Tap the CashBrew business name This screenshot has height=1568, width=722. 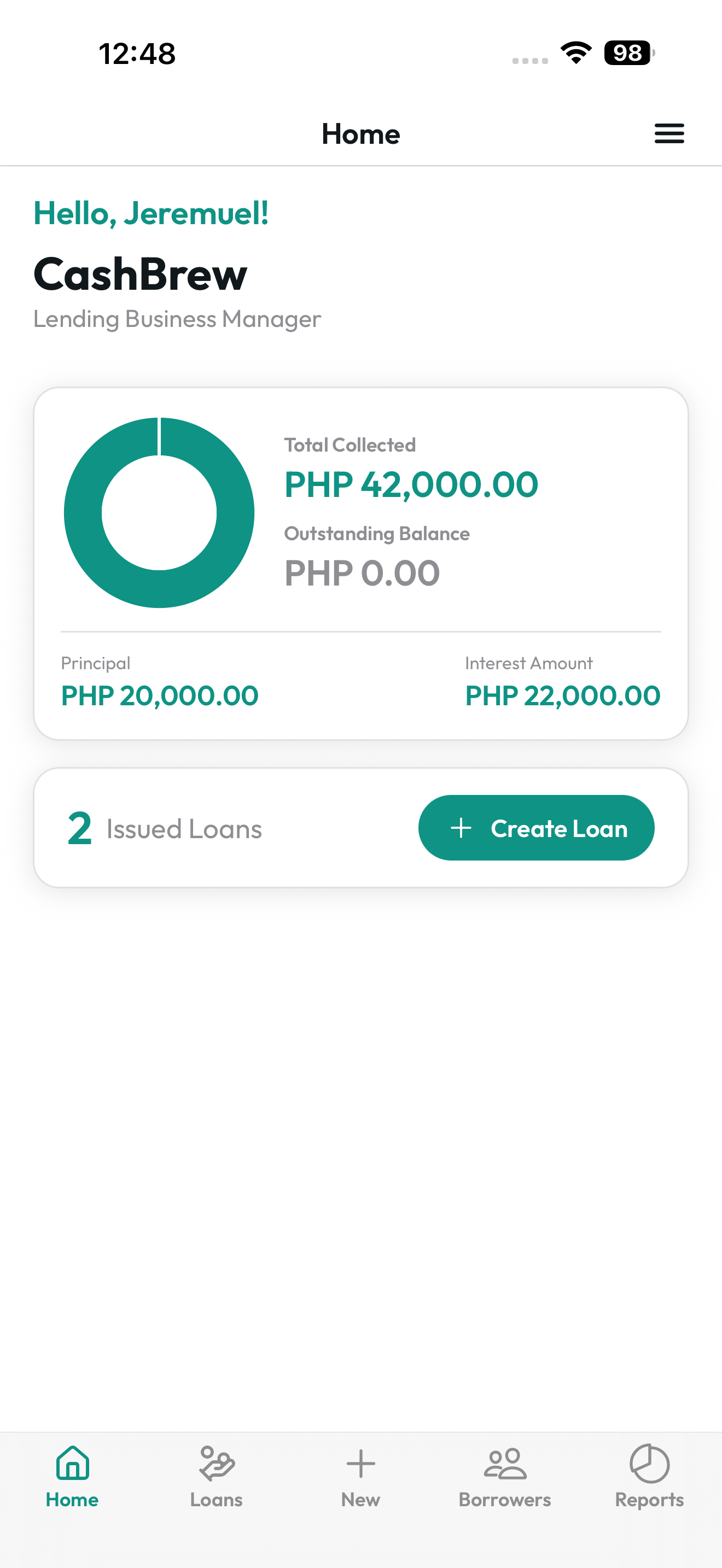(x=139, y=275)
